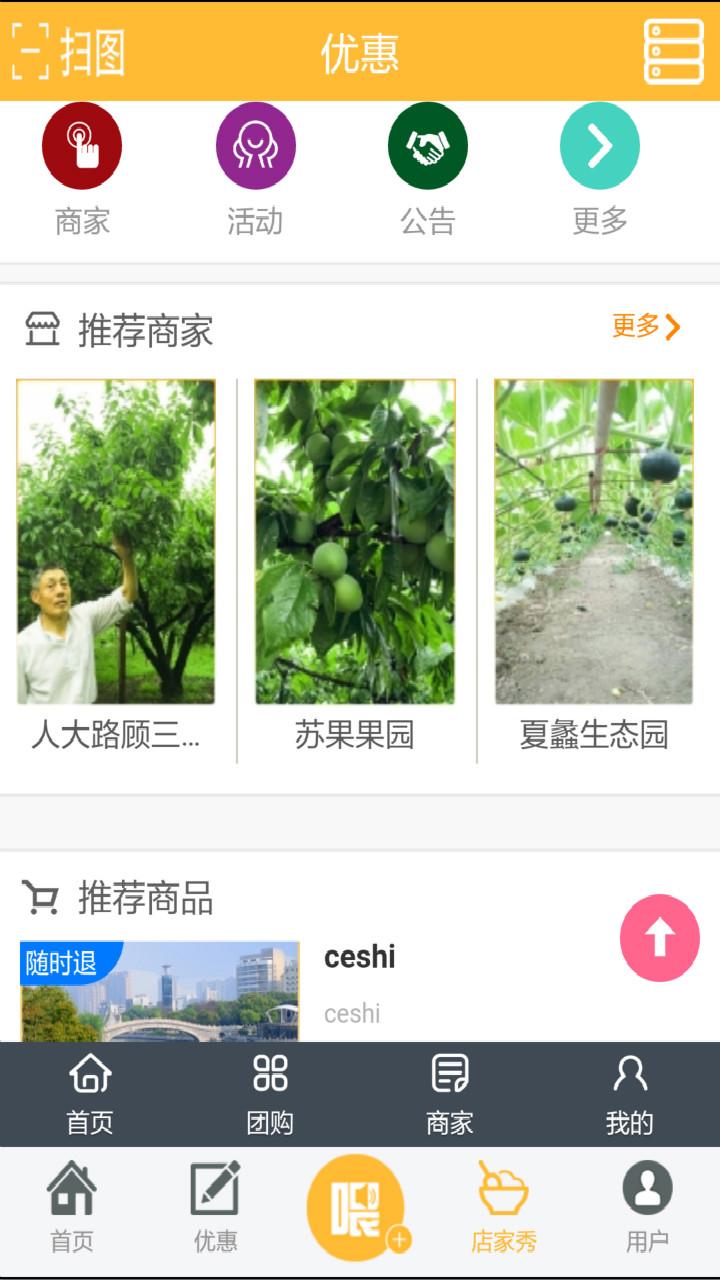Switch to 优惠 in bottom tab bar
Image resolution: width=720 pixels, height=1280 pixels.
point(216,1207)
